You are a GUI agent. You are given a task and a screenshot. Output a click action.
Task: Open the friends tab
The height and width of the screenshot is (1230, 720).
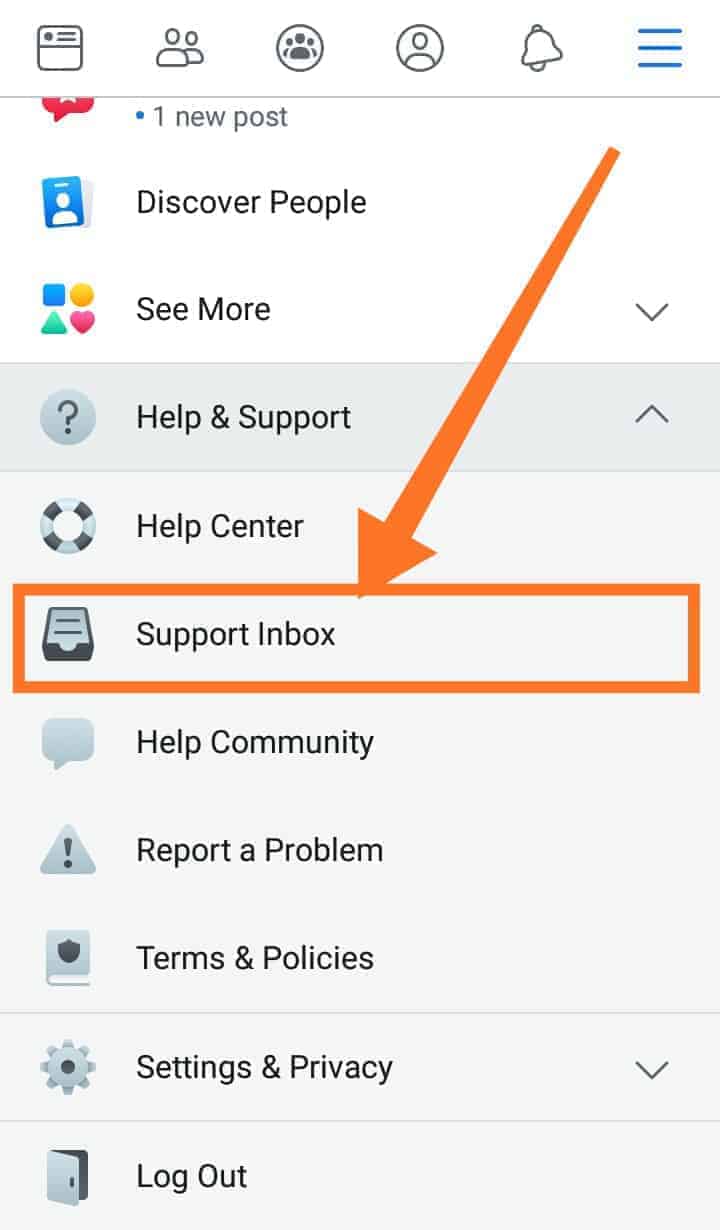(x=180, y=48)
